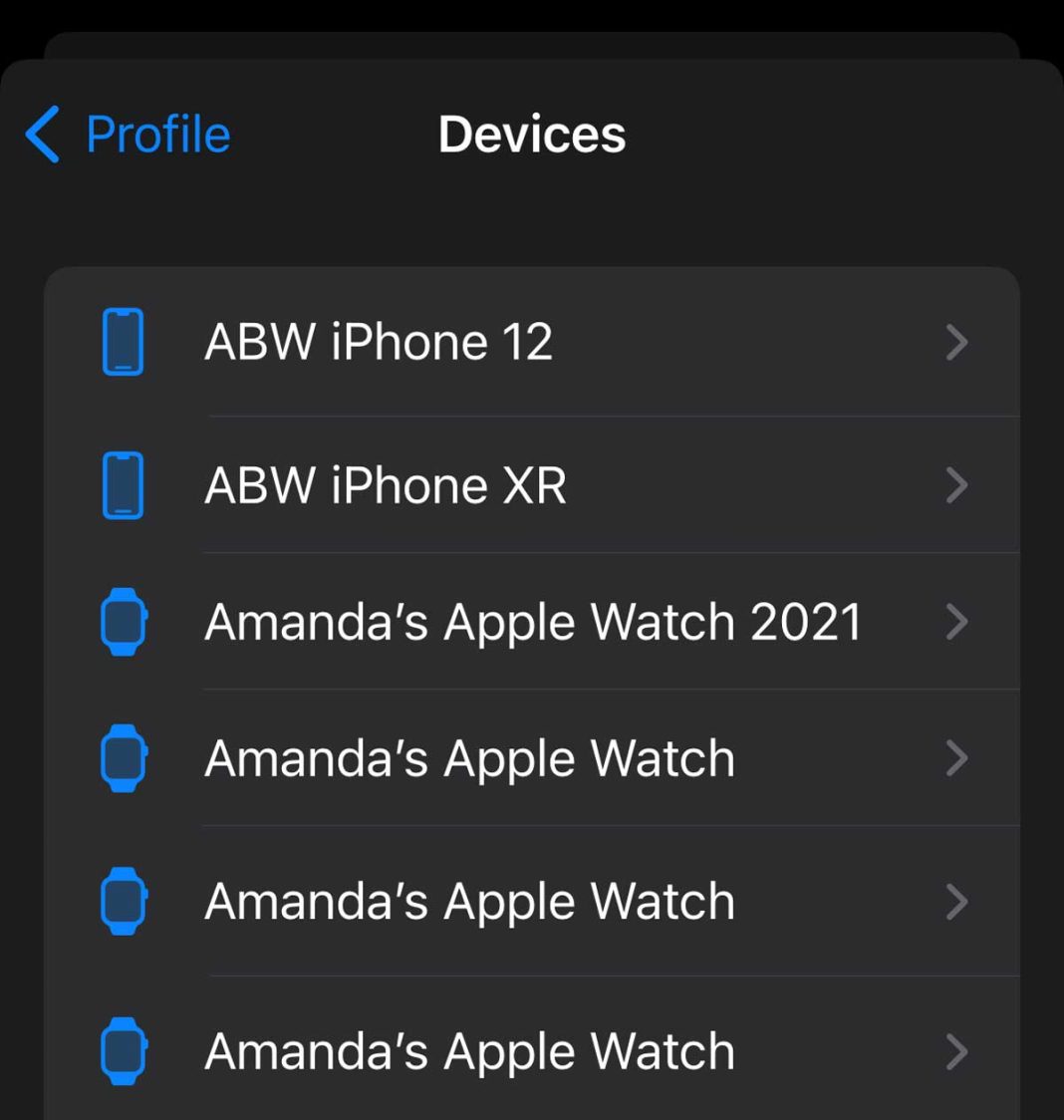Open the ABW iPhone 12 device entry
This screenshot has width=1064, height=1120.
pos(531,342)
